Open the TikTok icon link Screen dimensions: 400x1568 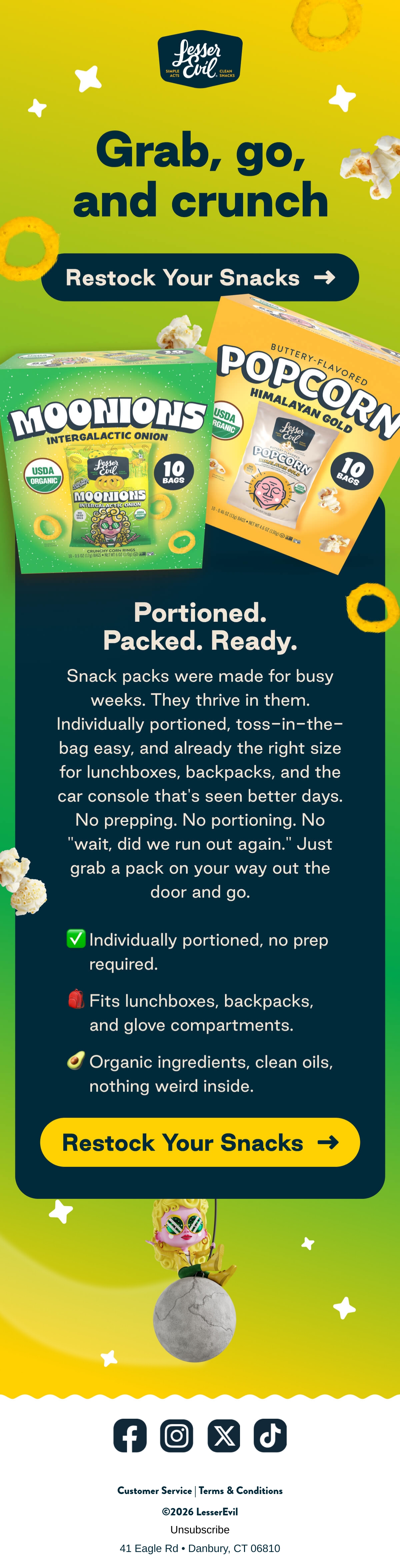tap(270, 1435)
